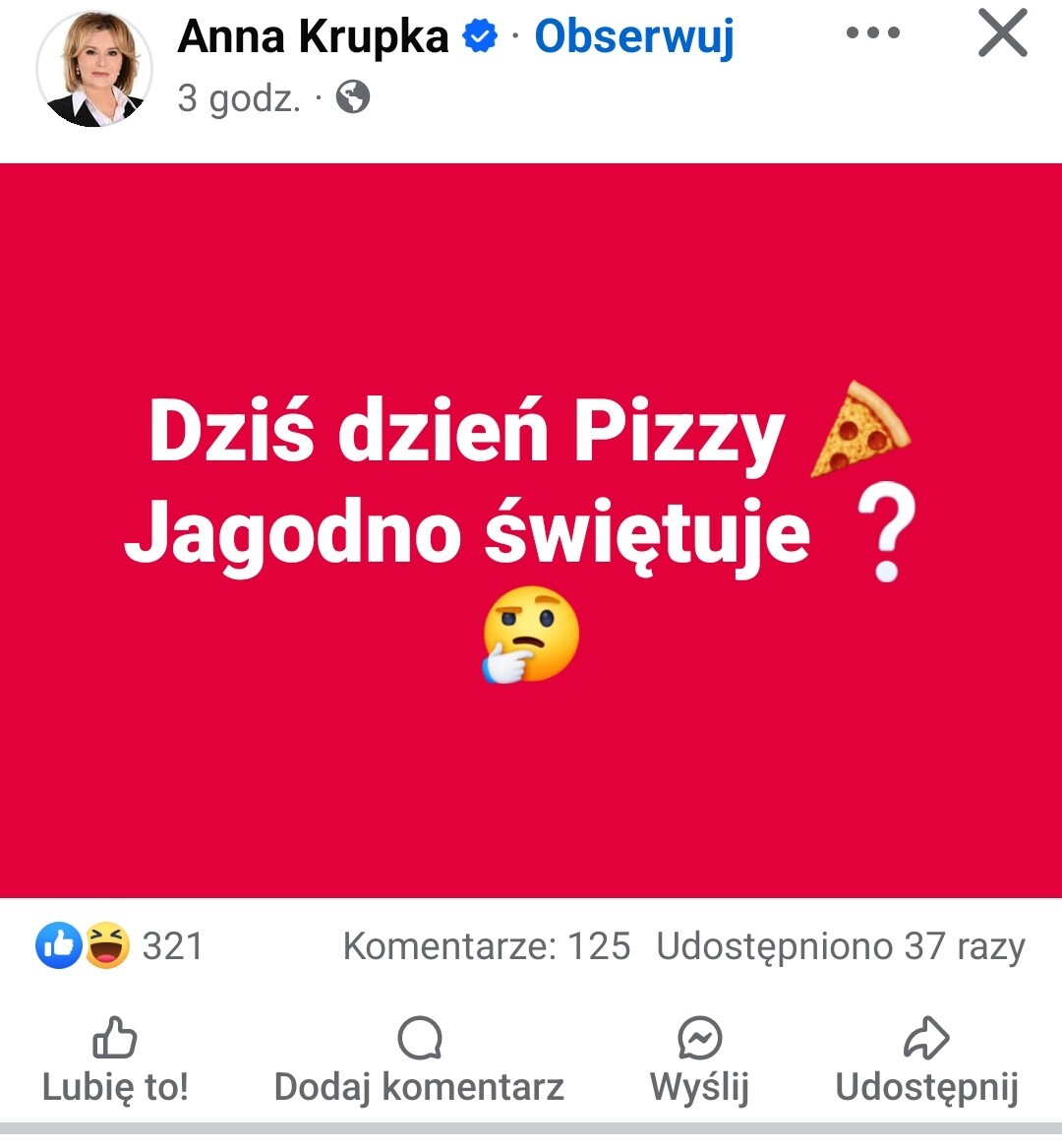
Task: Follow Anna Krupka via Obserwuj
Action: [x=634, y=37]
